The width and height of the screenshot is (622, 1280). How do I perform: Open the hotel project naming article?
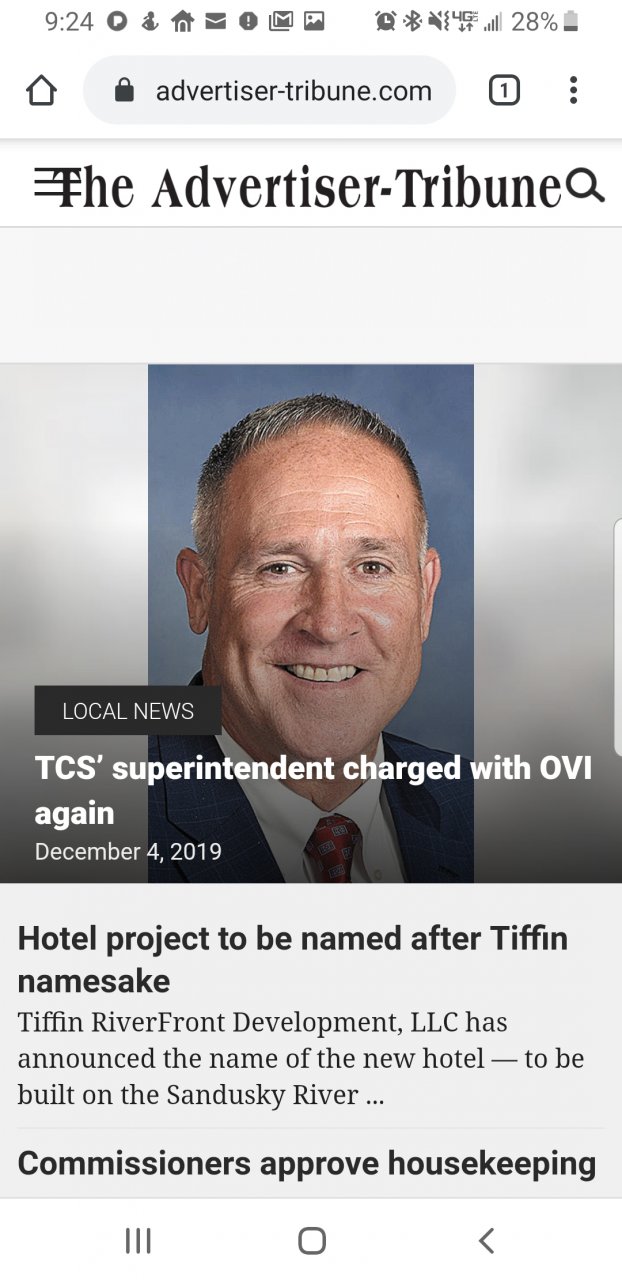click(x=292, y=960)
